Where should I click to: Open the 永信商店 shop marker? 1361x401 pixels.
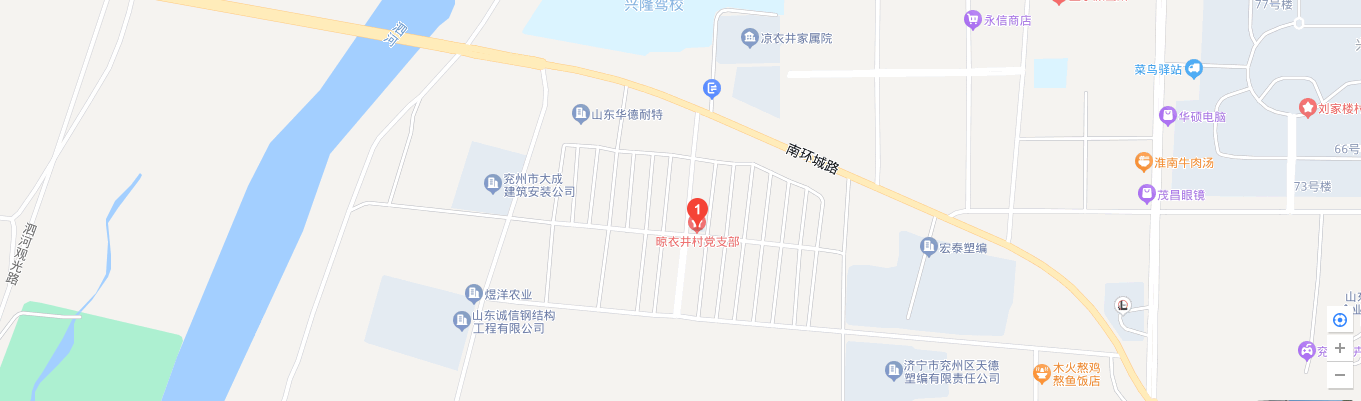pos(971,19)
